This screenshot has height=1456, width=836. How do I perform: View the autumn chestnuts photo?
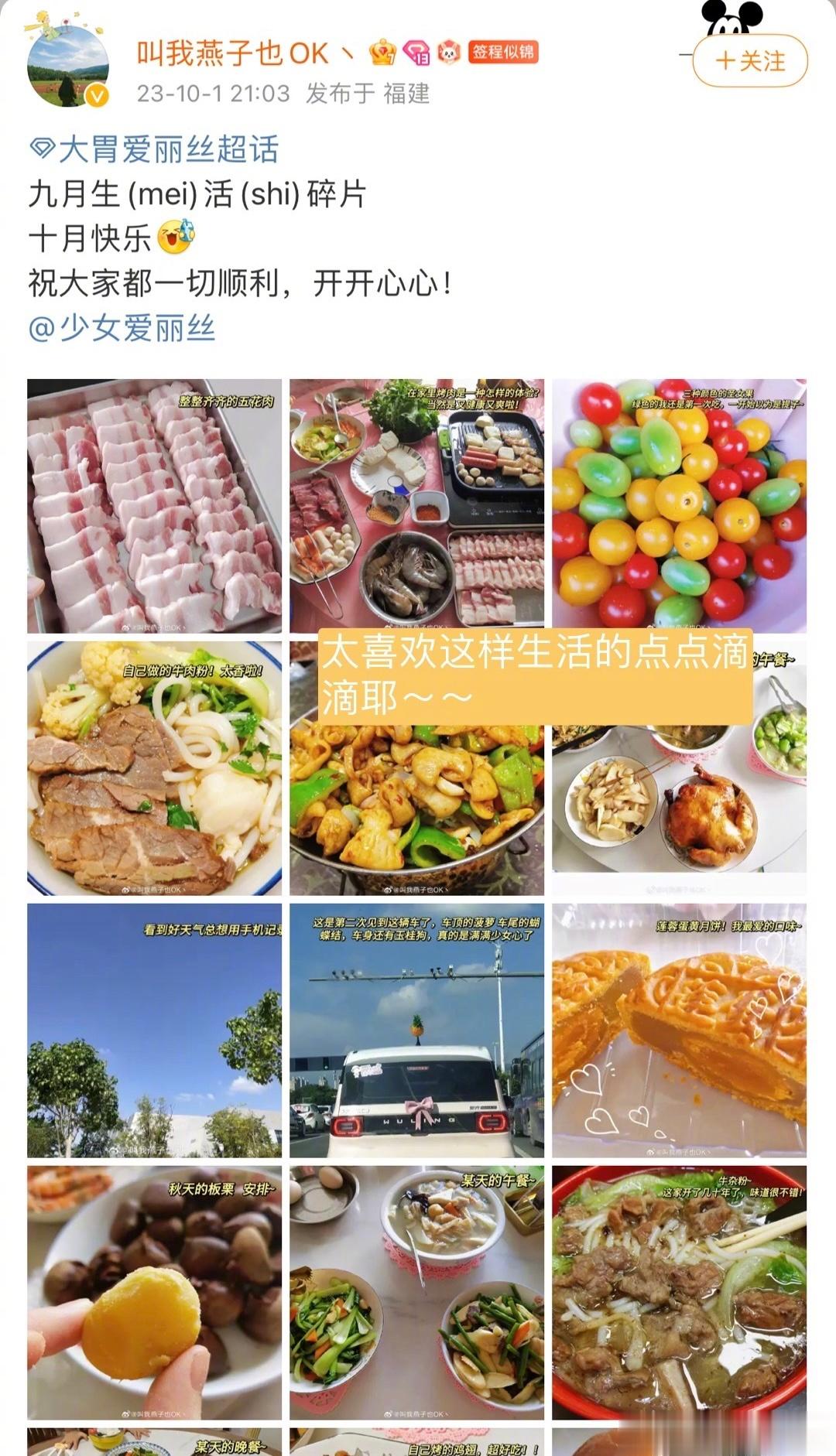point(154,1293)
